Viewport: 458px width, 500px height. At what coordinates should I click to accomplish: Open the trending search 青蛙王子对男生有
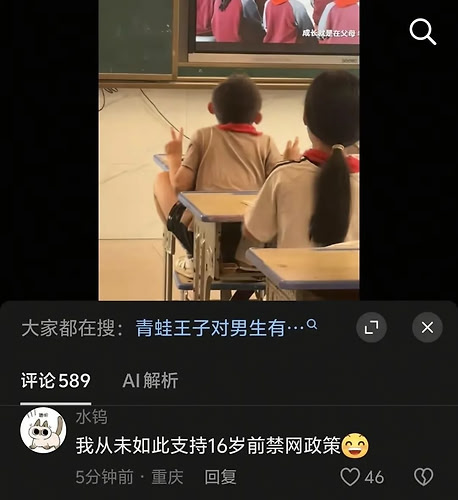(x=226, y=328)
